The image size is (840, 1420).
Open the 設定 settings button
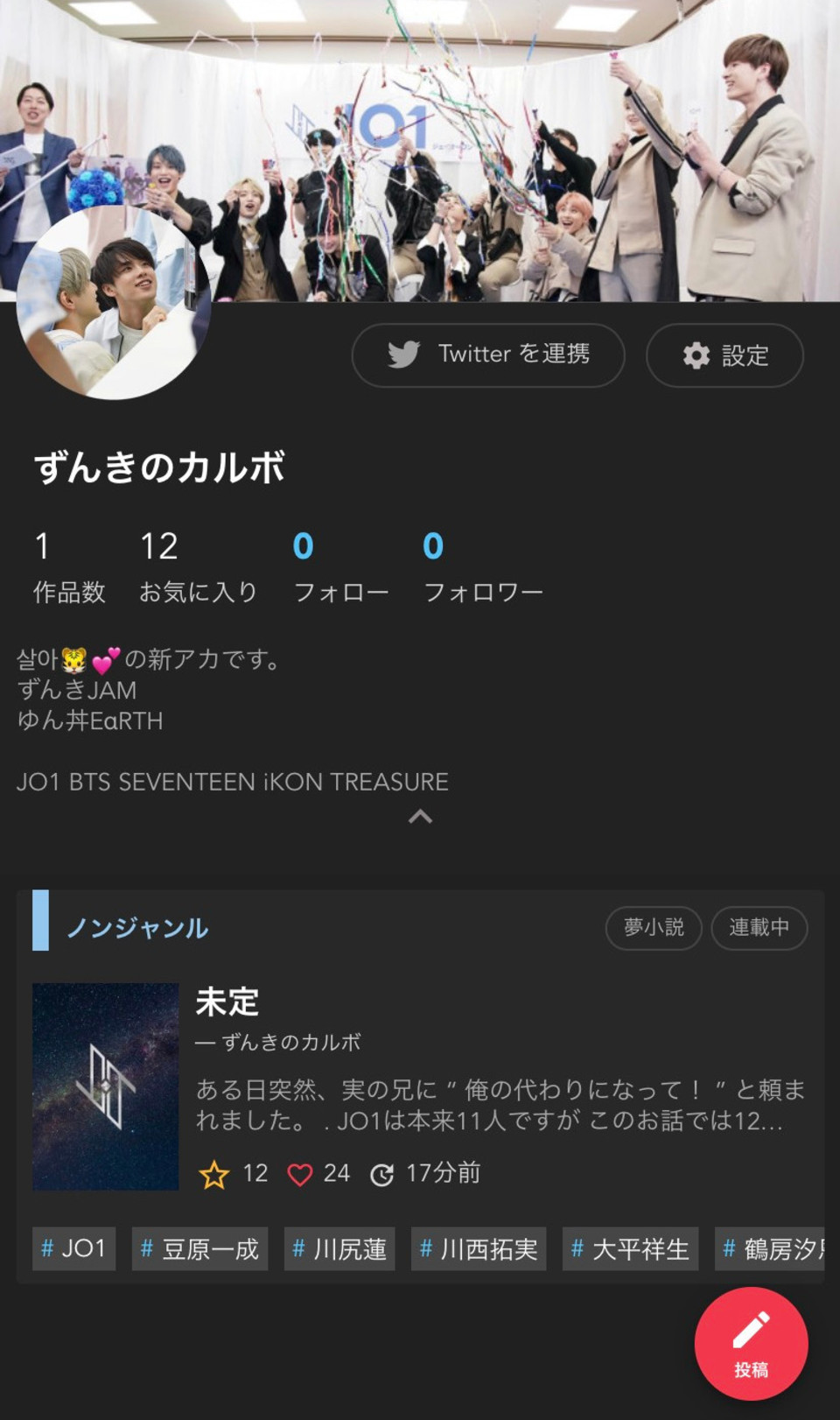click(724, 355)
